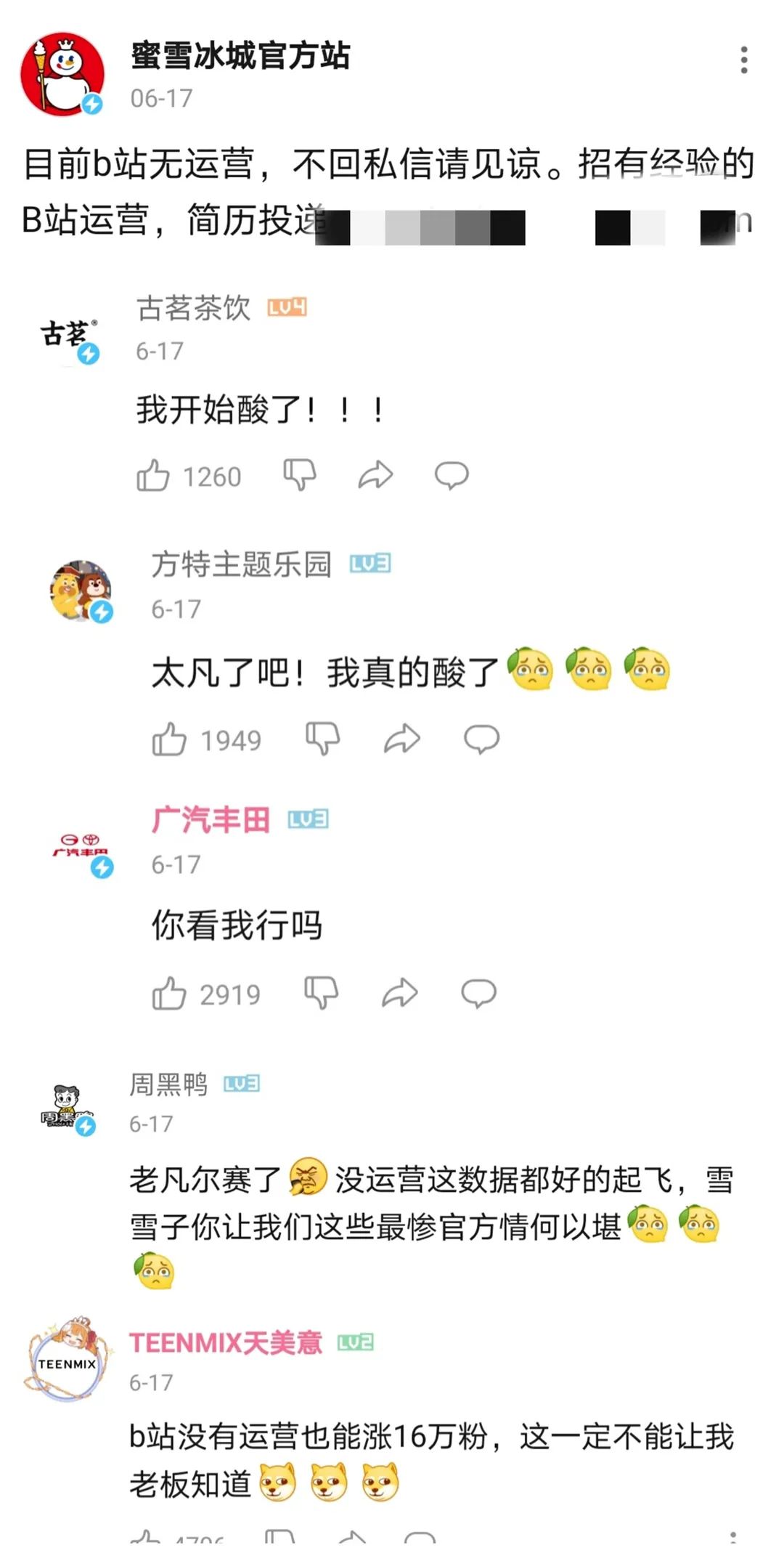This screenshot has width=784, height=1553.
Task: Open 蜜雪冰城官方站 profile avatar
Action: point(62,74)
